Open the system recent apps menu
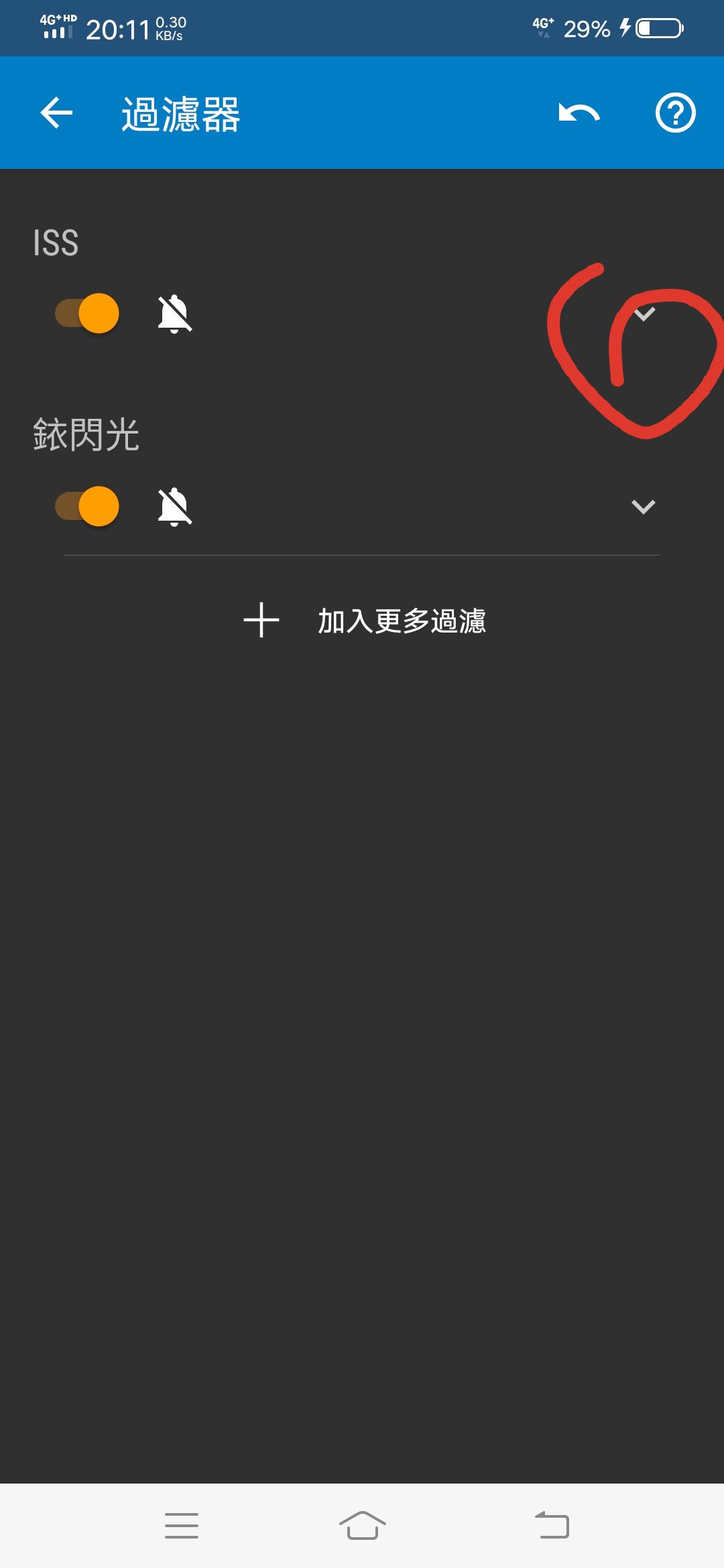 [182, 1525]
